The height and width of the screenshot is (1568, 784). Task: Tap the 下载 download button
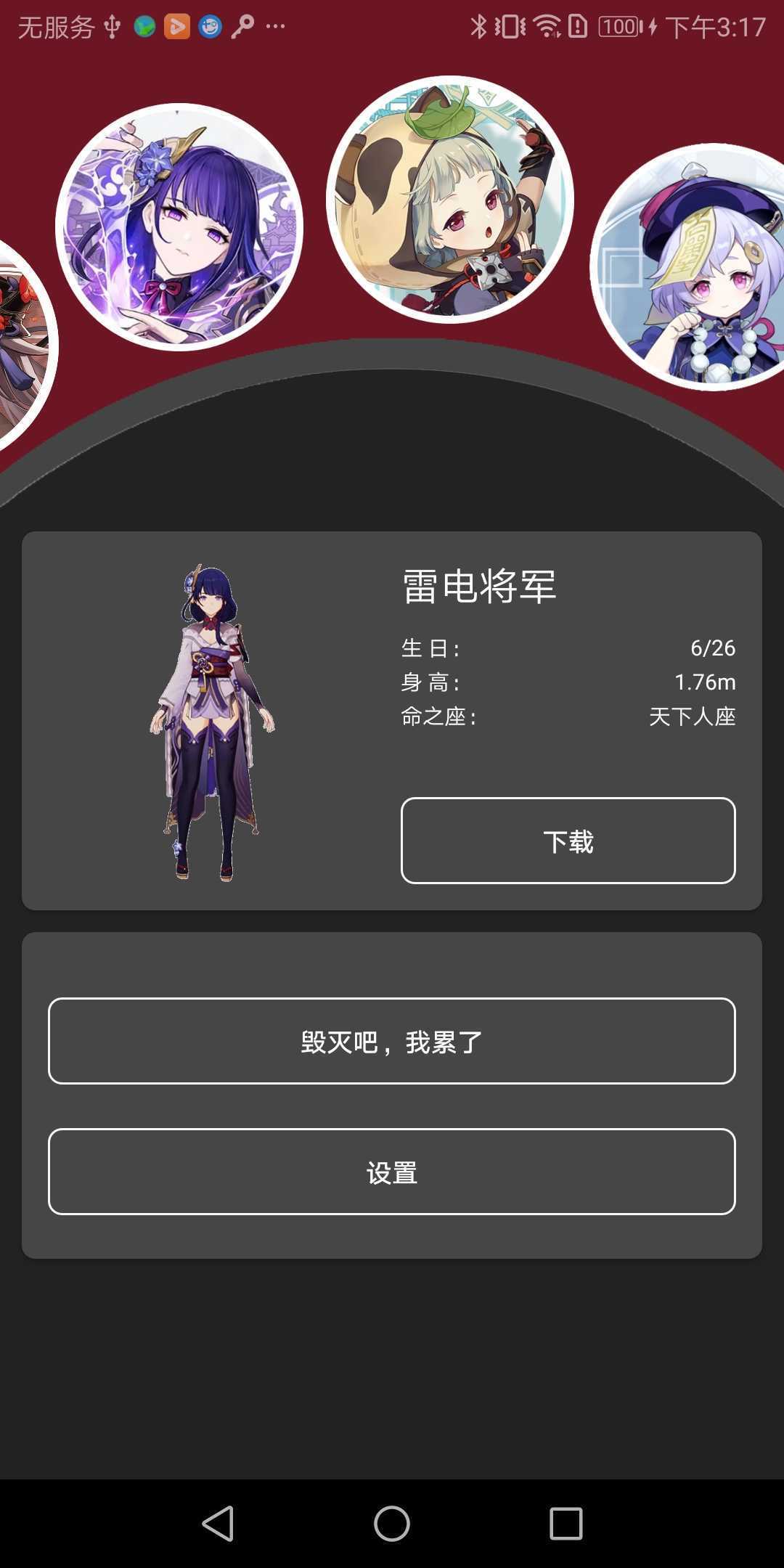point(568,841)
